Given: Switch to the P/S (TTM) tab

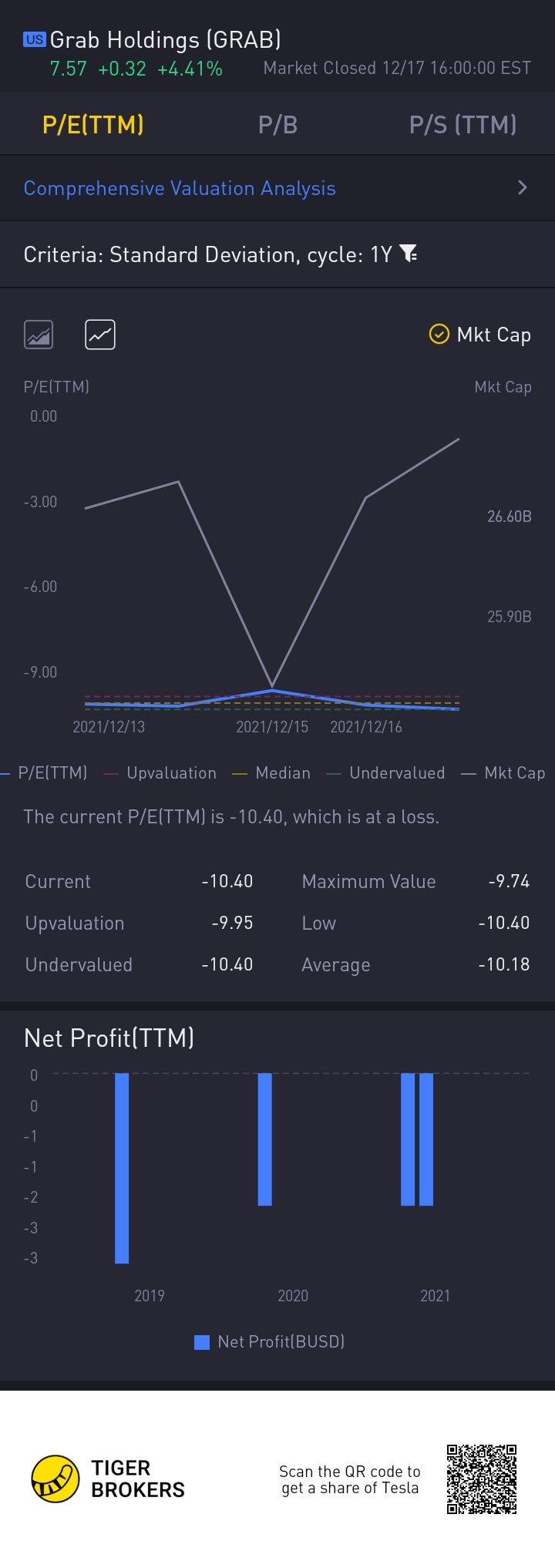Looking at the screenshot, I should pyautogui.click(x=462, y=125).
